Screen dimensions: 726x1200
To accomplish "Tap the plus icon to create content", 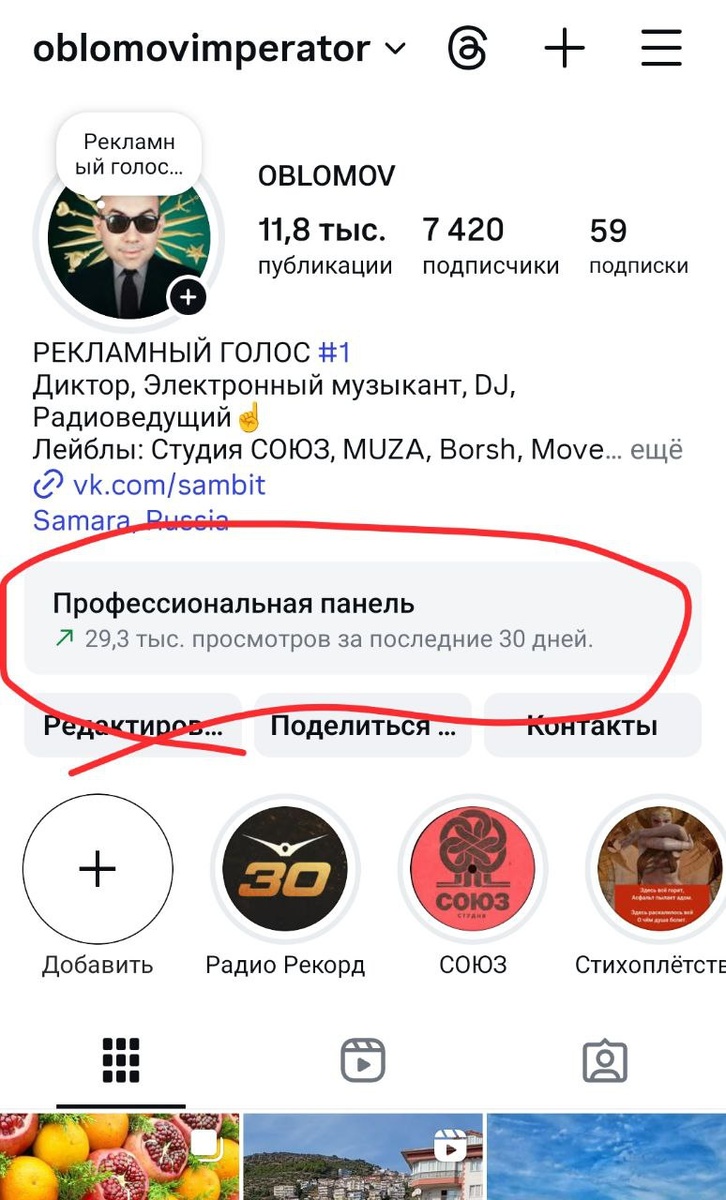I will click(x=564, y=48).
